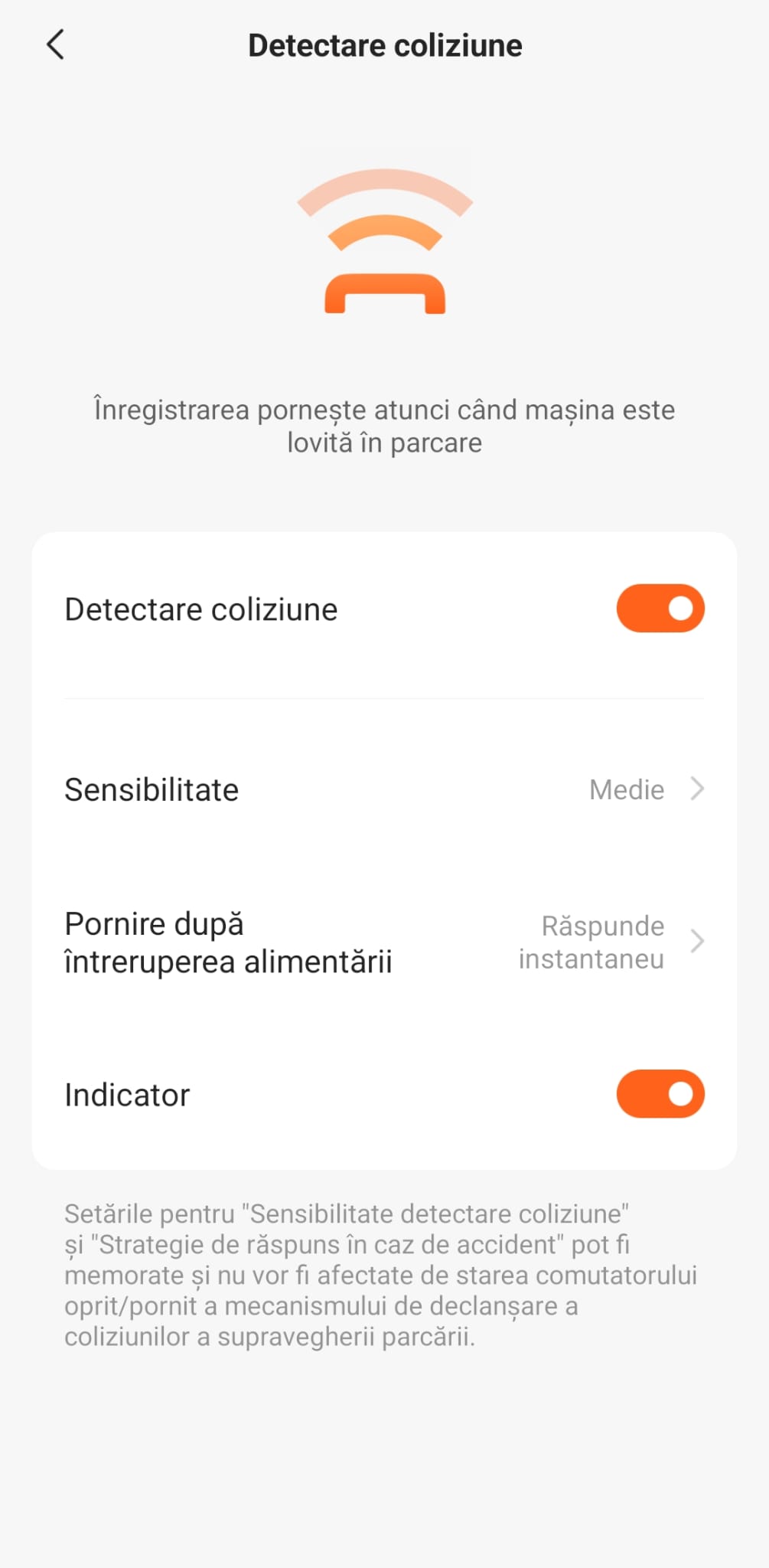
Task: Go back from Detectare coliziune screen
Action: [55, 45]
